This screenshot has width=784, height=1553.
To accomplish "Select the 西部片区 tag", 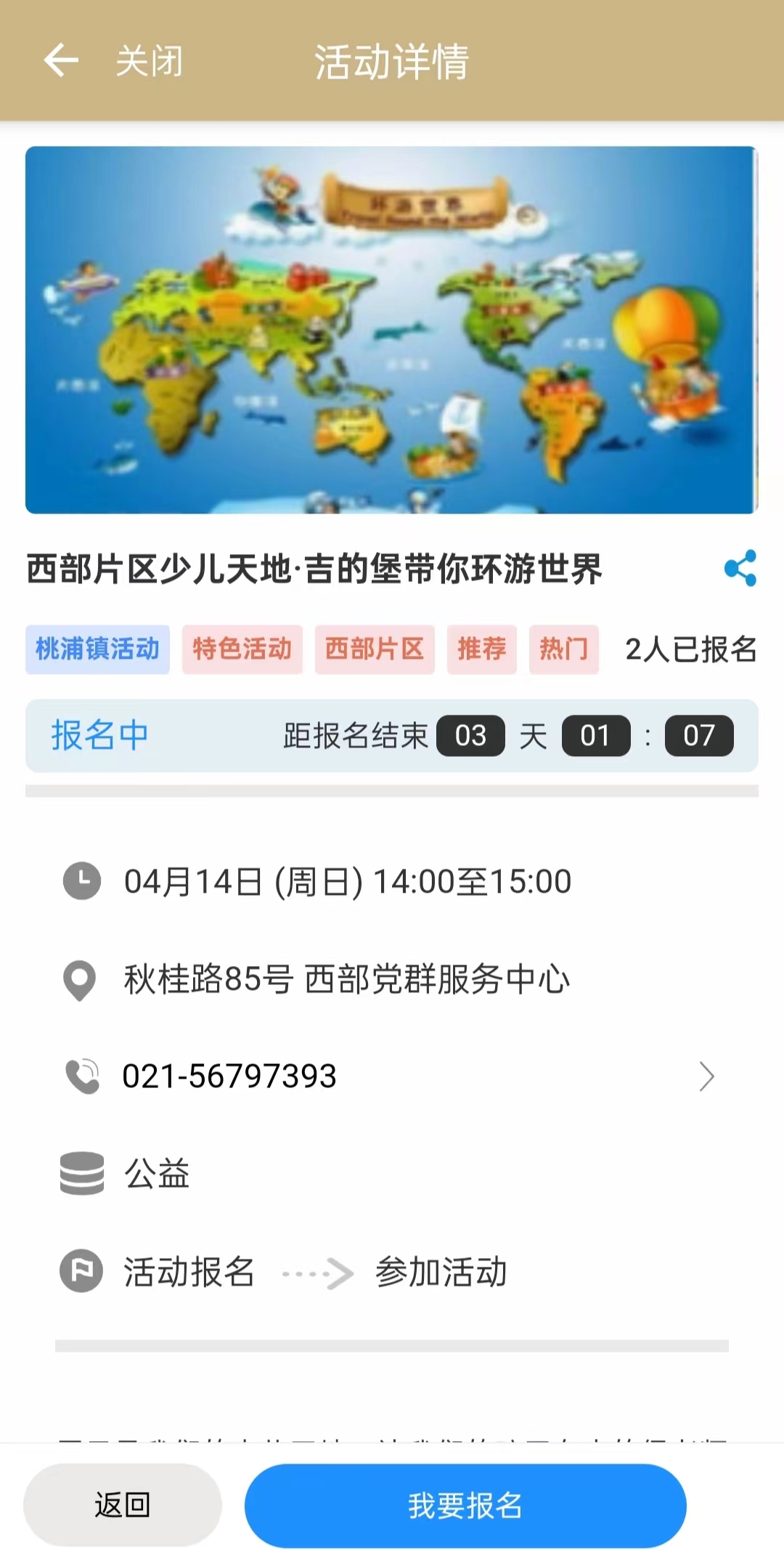I will (375, 649).
